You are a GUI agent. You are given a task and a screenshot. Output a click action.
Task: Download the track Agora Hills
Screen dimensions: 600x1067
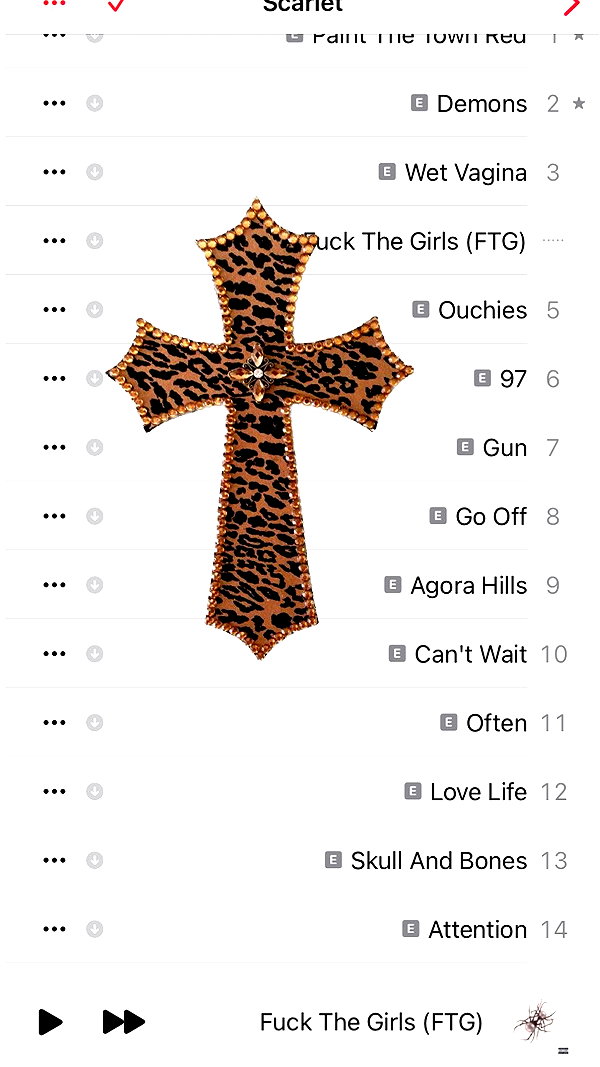95,585
